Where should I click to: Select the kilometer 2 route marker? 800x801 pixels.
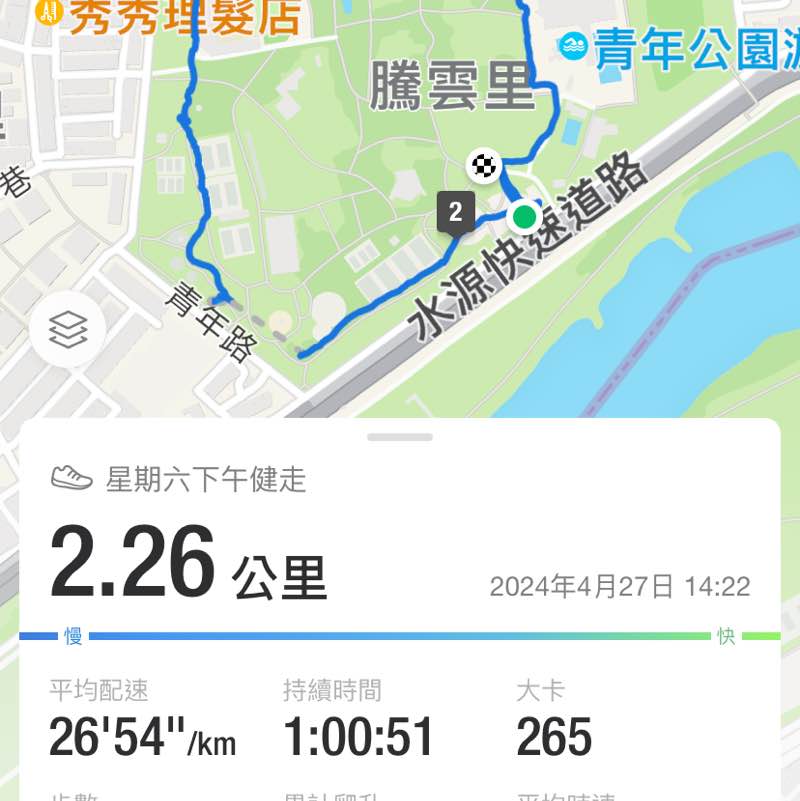coord(456,210)
